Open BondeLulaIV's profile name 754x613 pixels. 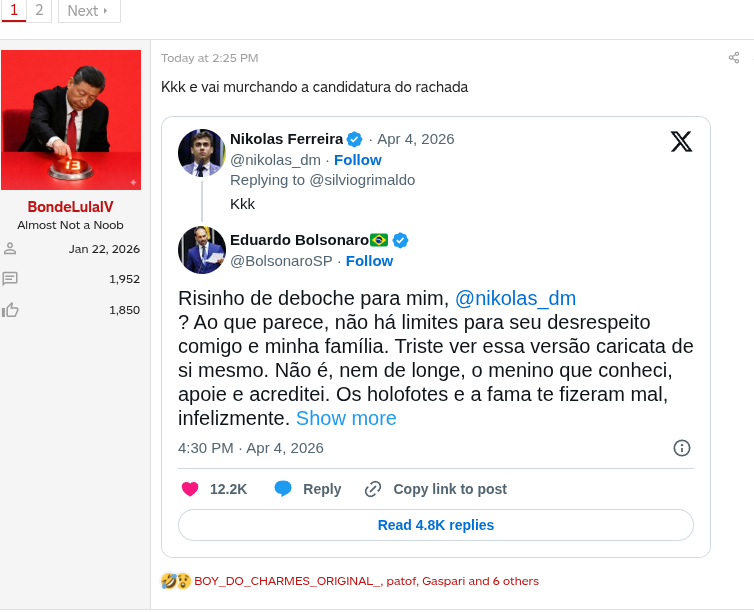70,207
